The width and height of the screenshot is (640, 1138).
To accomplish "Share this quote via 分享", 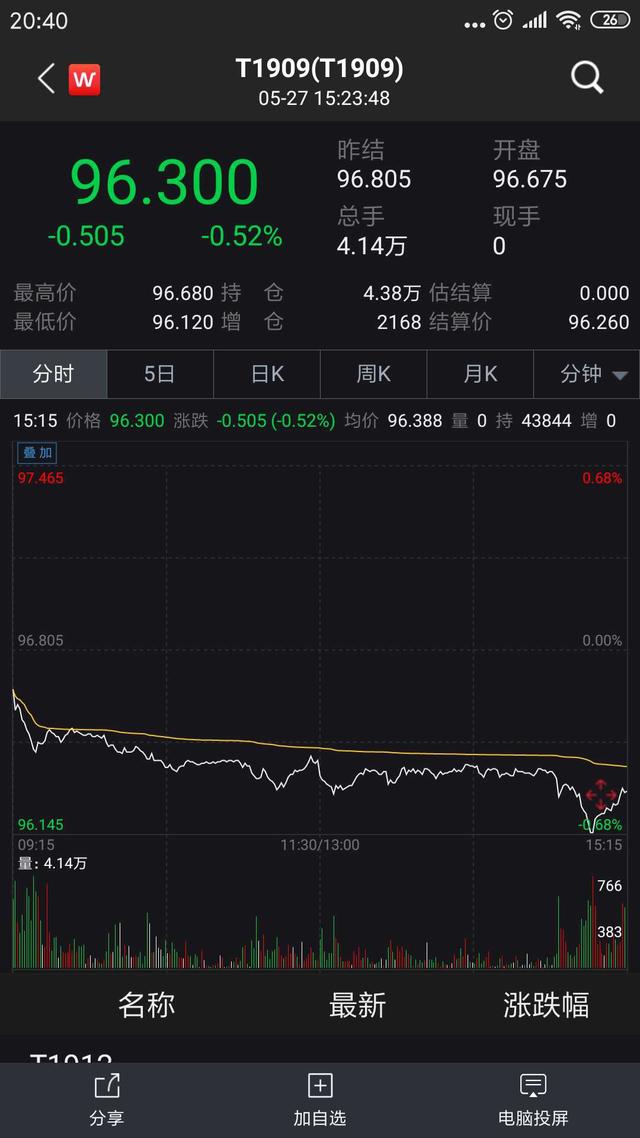I will coord(107,1100).
